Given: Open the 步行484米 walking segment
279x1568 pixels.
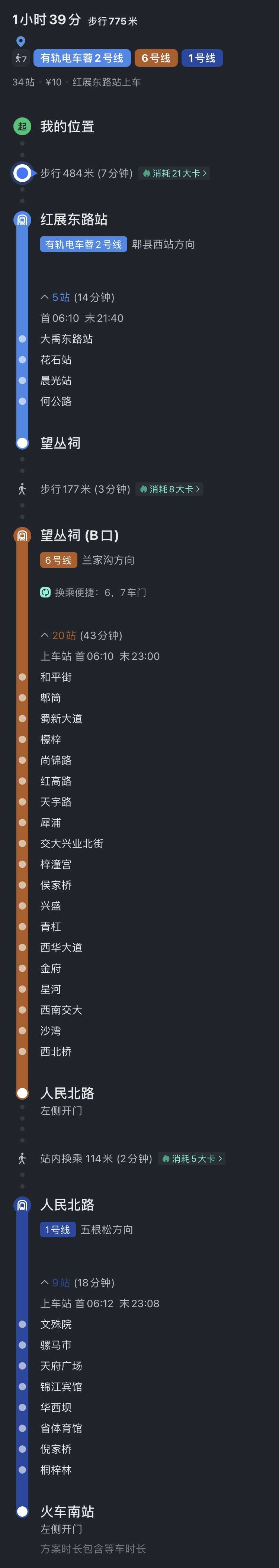Looking at the screenshot, I should pos(86,174).
